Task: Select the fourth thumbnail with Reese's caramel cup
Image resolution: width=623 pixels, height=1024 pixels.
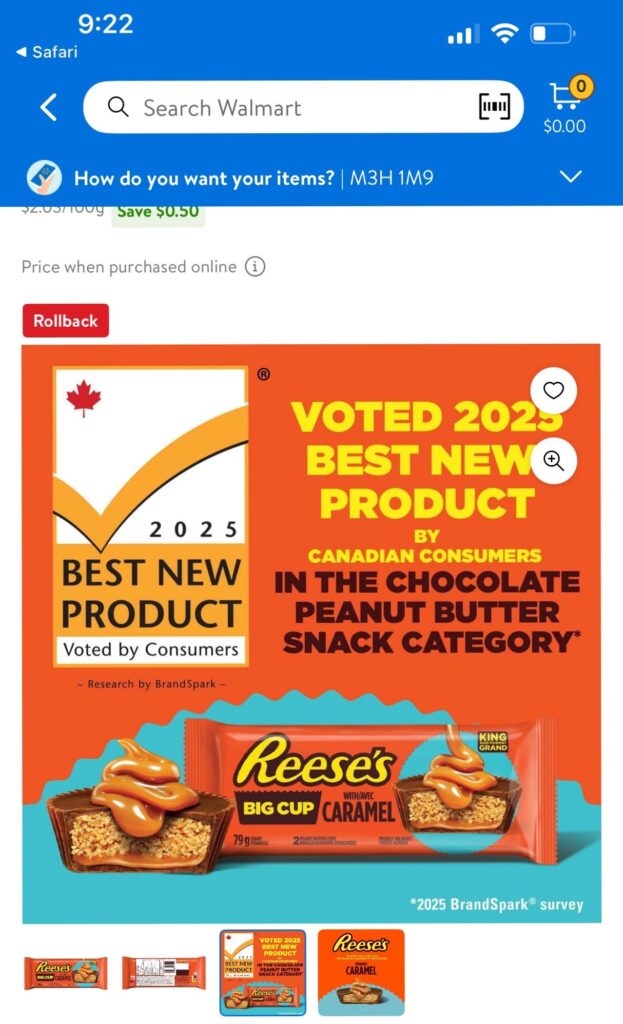Action: [361, 973]
